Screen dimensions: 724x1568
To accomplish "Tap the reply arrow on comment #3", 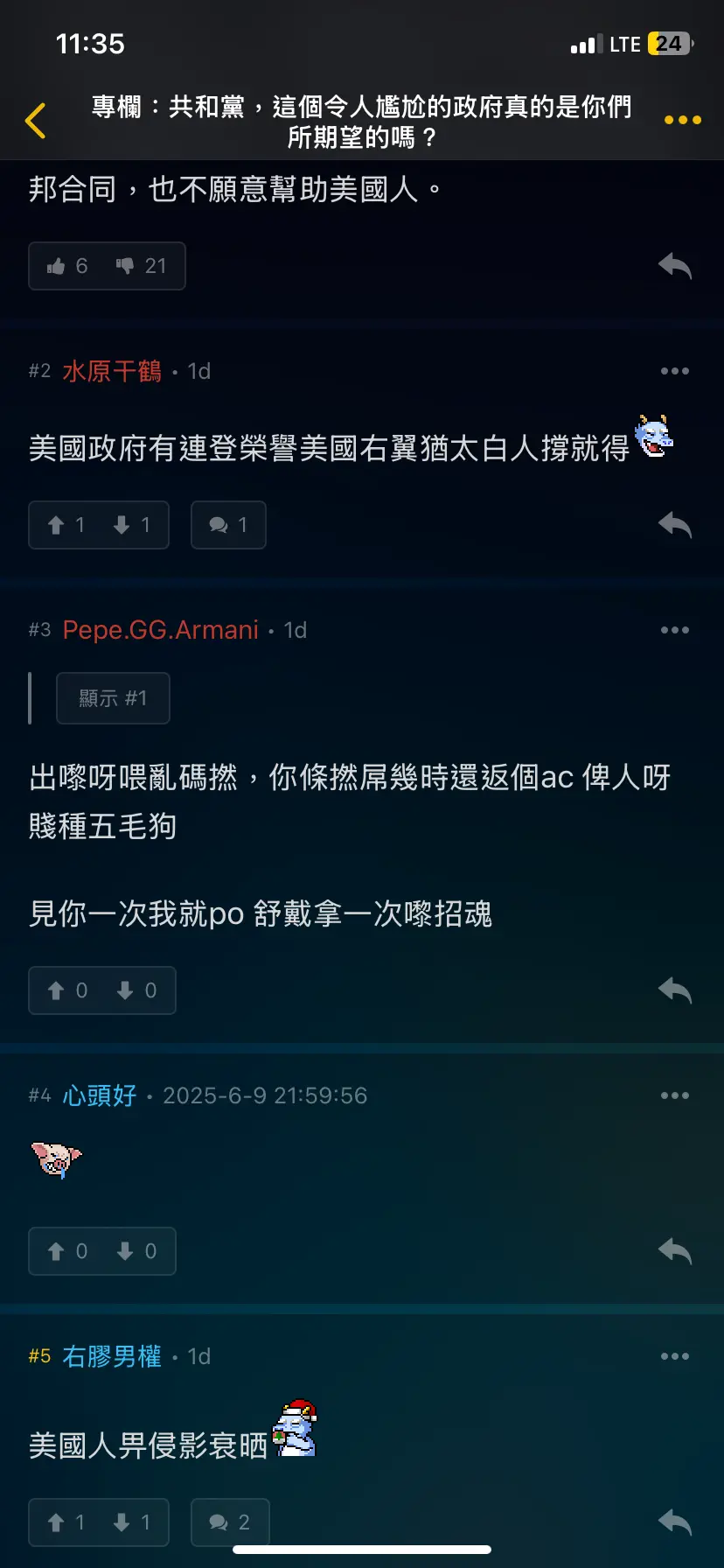I will 673,990.
